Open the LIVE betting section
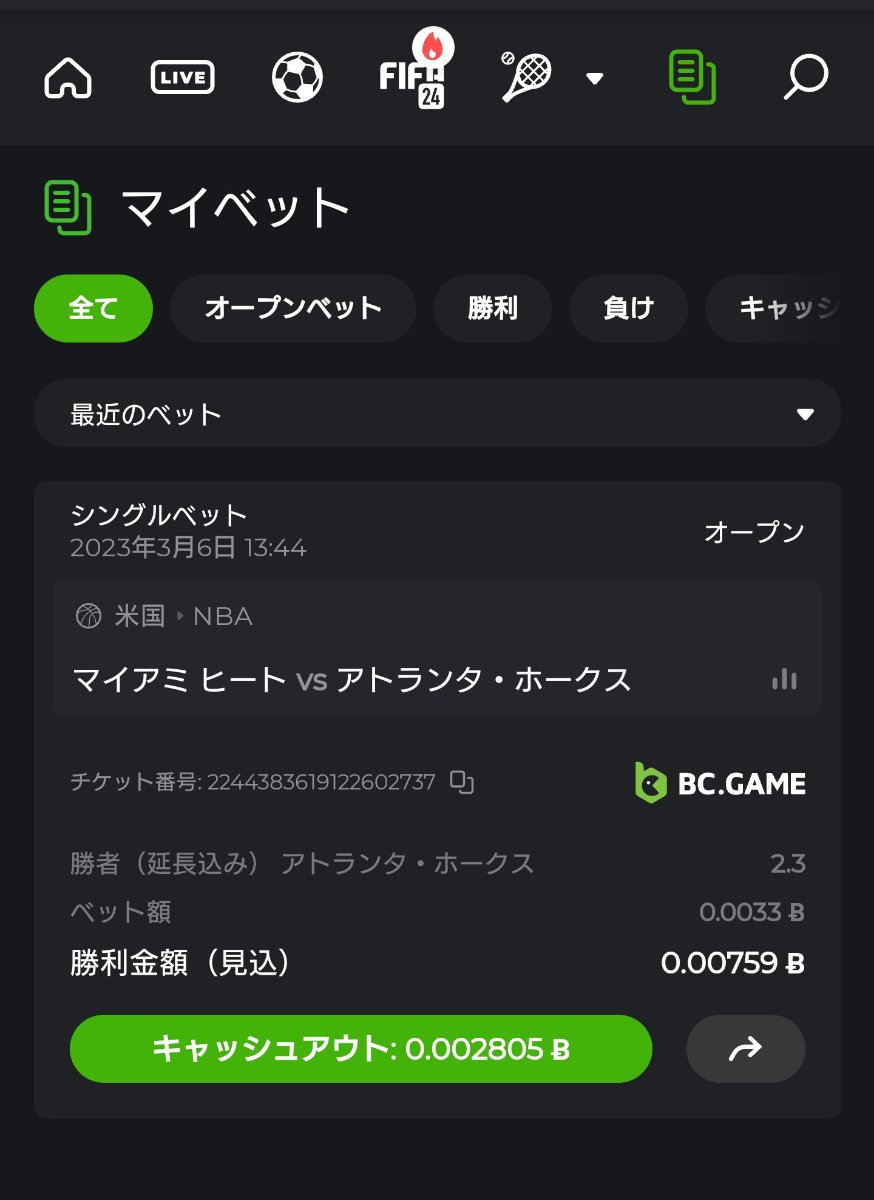This screenshot has height=1200, width=874. pos(182,77)
